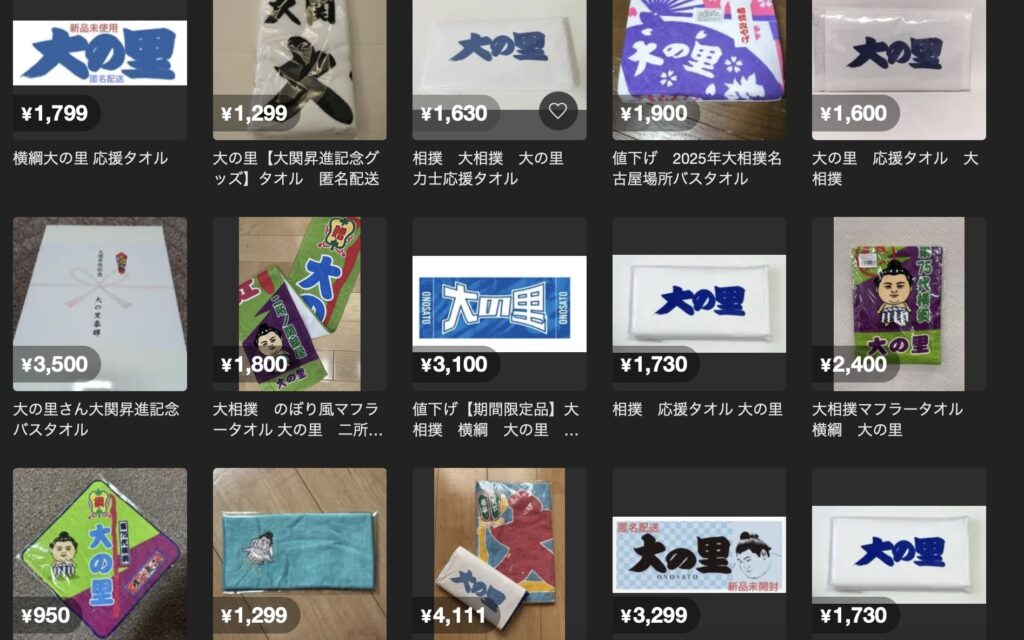This screenshot has width=1024, height=640.
Task: Open the ¥3,100 期間限定品 towel listing
Action: pyautogui.click(x=499, y=303)
